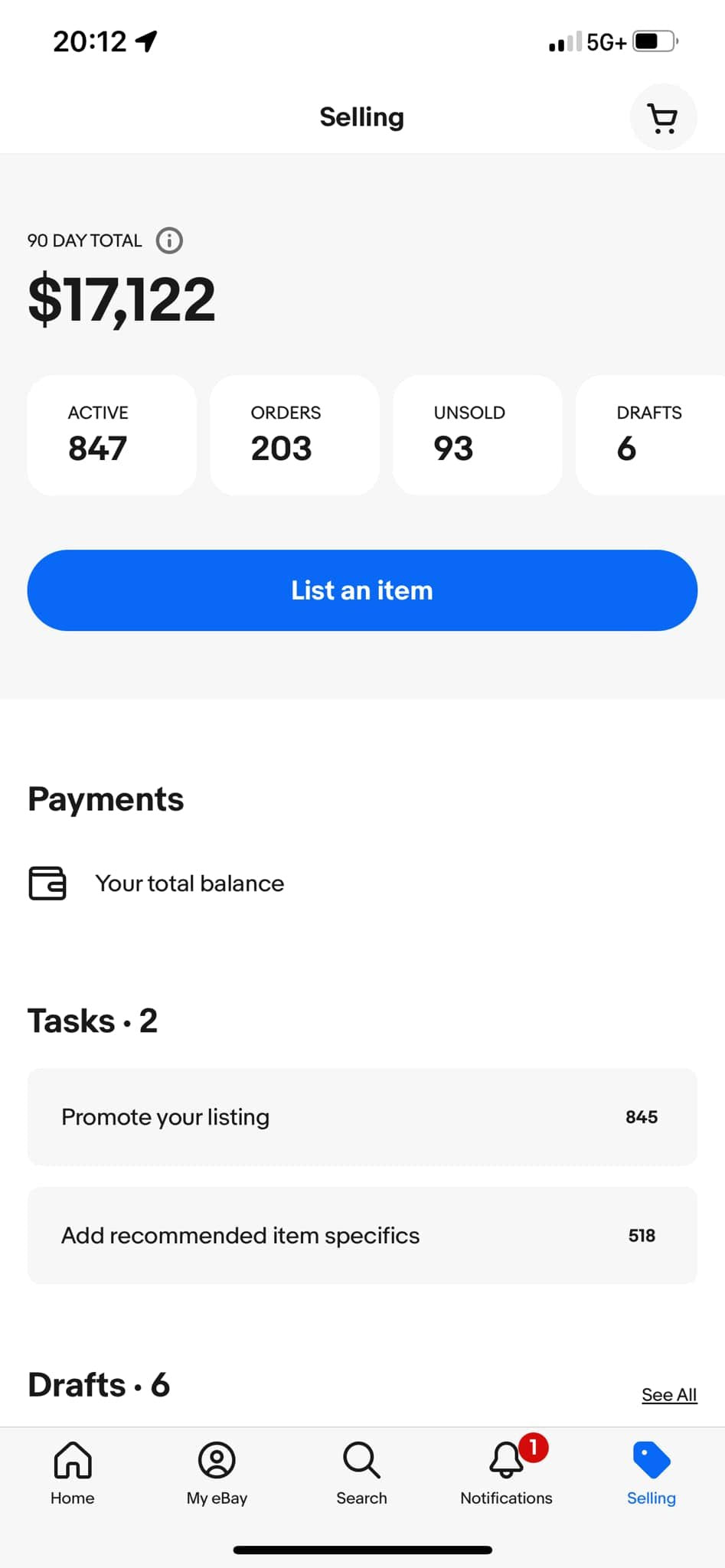Image resolution: width=725 pixels, height=1568 pixels.
Task: Go to the Home tab
Action: tap(73, 1473)
